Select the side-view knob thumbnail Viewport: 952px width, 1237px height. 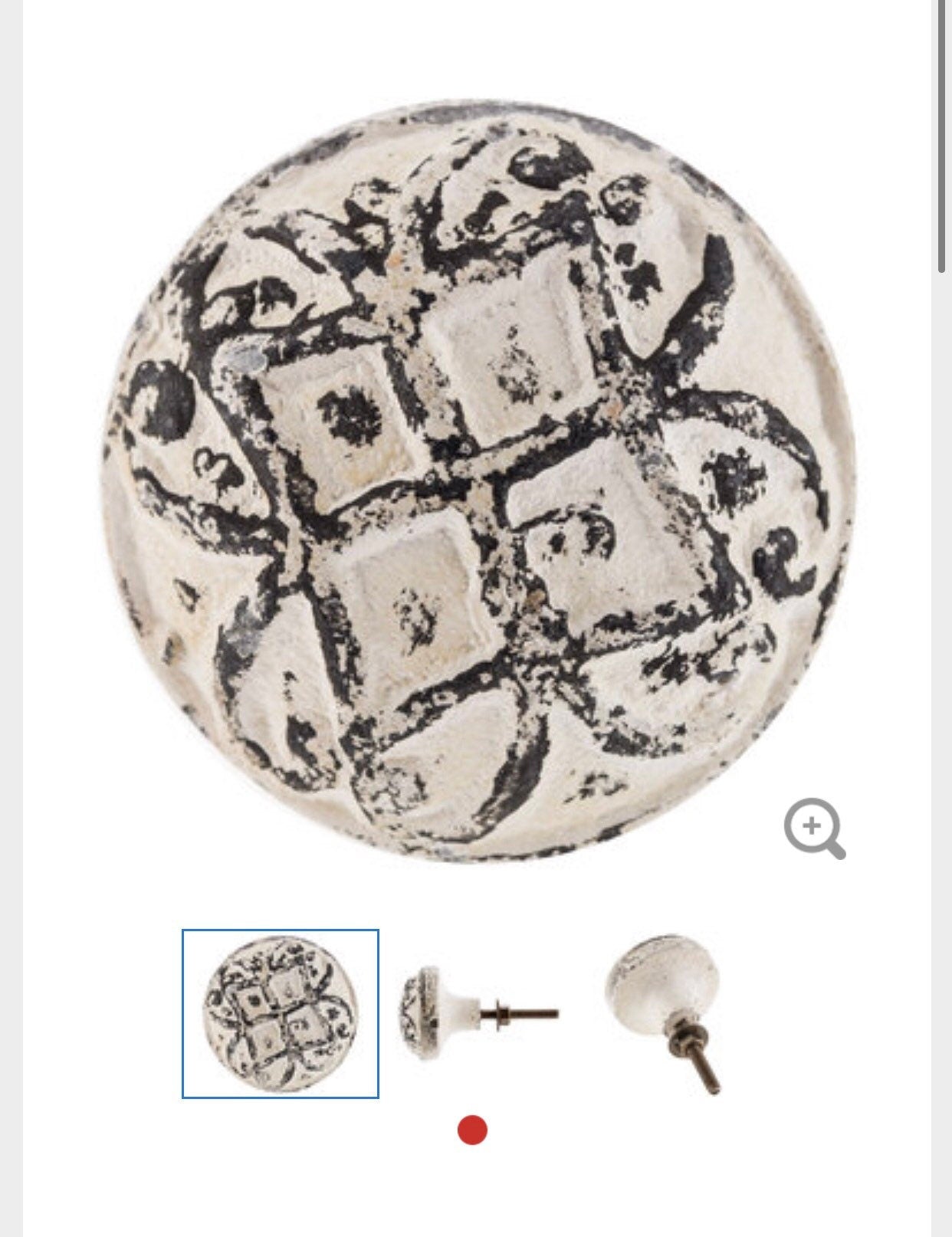(478, 1013)
